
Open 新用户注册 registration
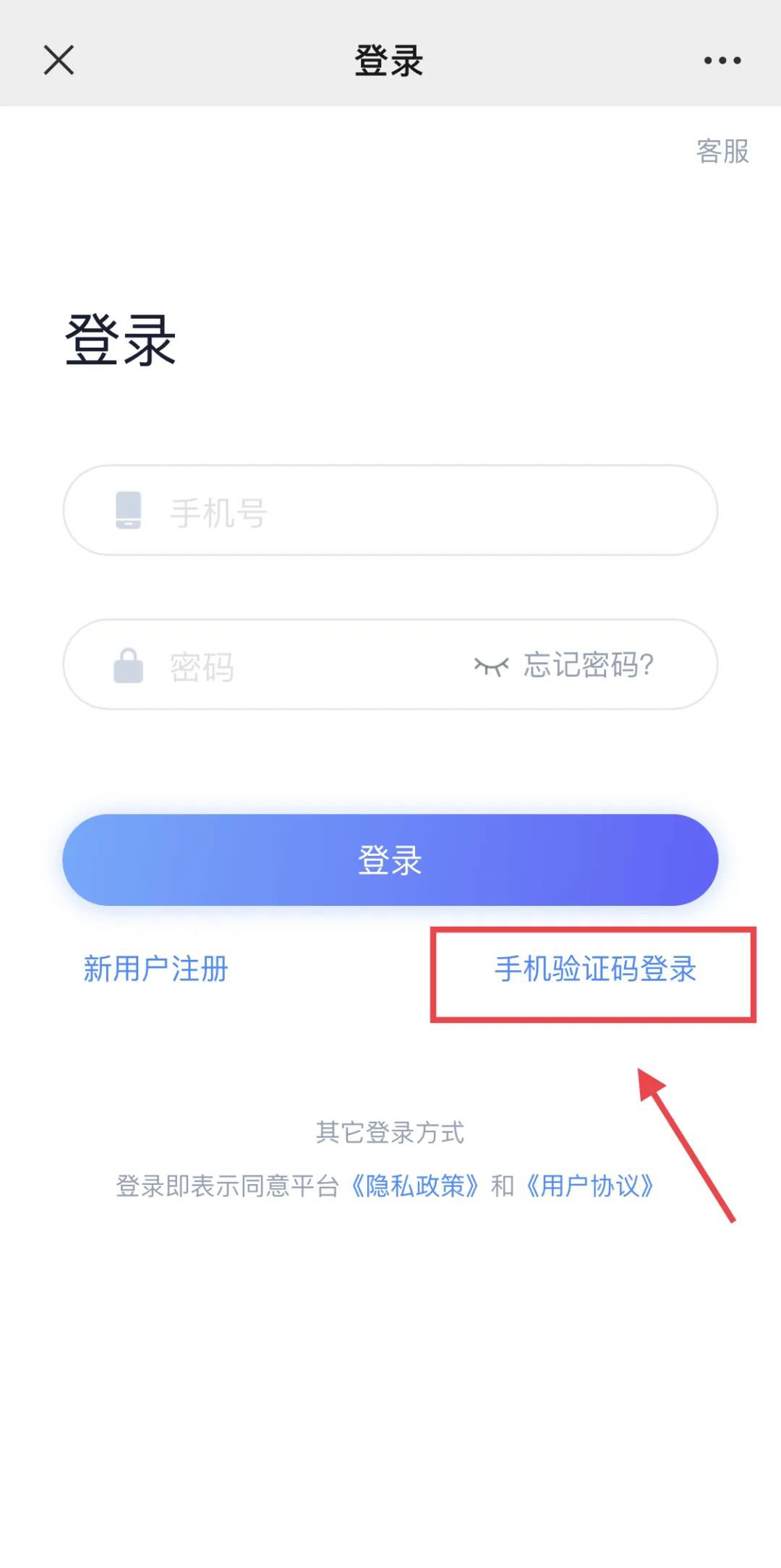[155, 969]
